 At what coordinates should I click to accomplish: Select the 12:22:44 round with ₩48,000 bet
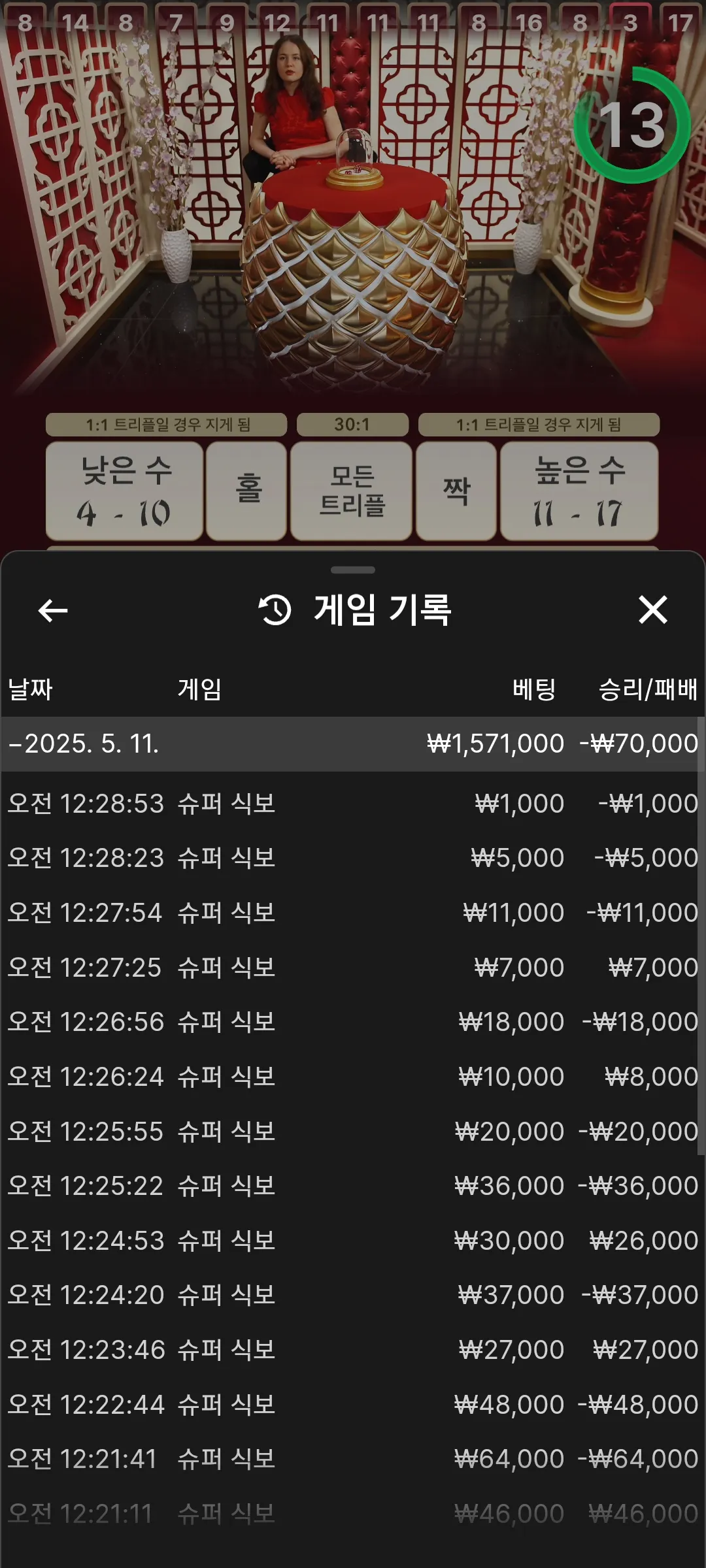tap(353, 1405)
